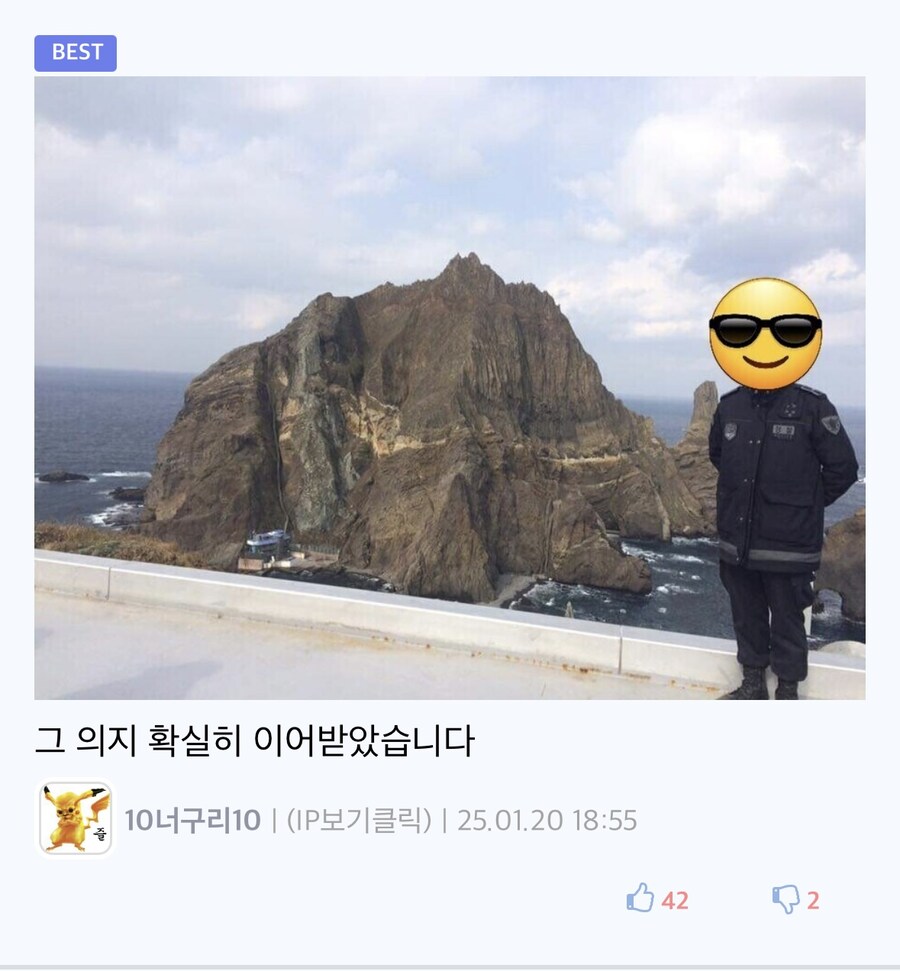The height and width of the screenshot is (971, 900).
Task: Open the (IP보기클릭) link
Action: (x=358, y=820)
